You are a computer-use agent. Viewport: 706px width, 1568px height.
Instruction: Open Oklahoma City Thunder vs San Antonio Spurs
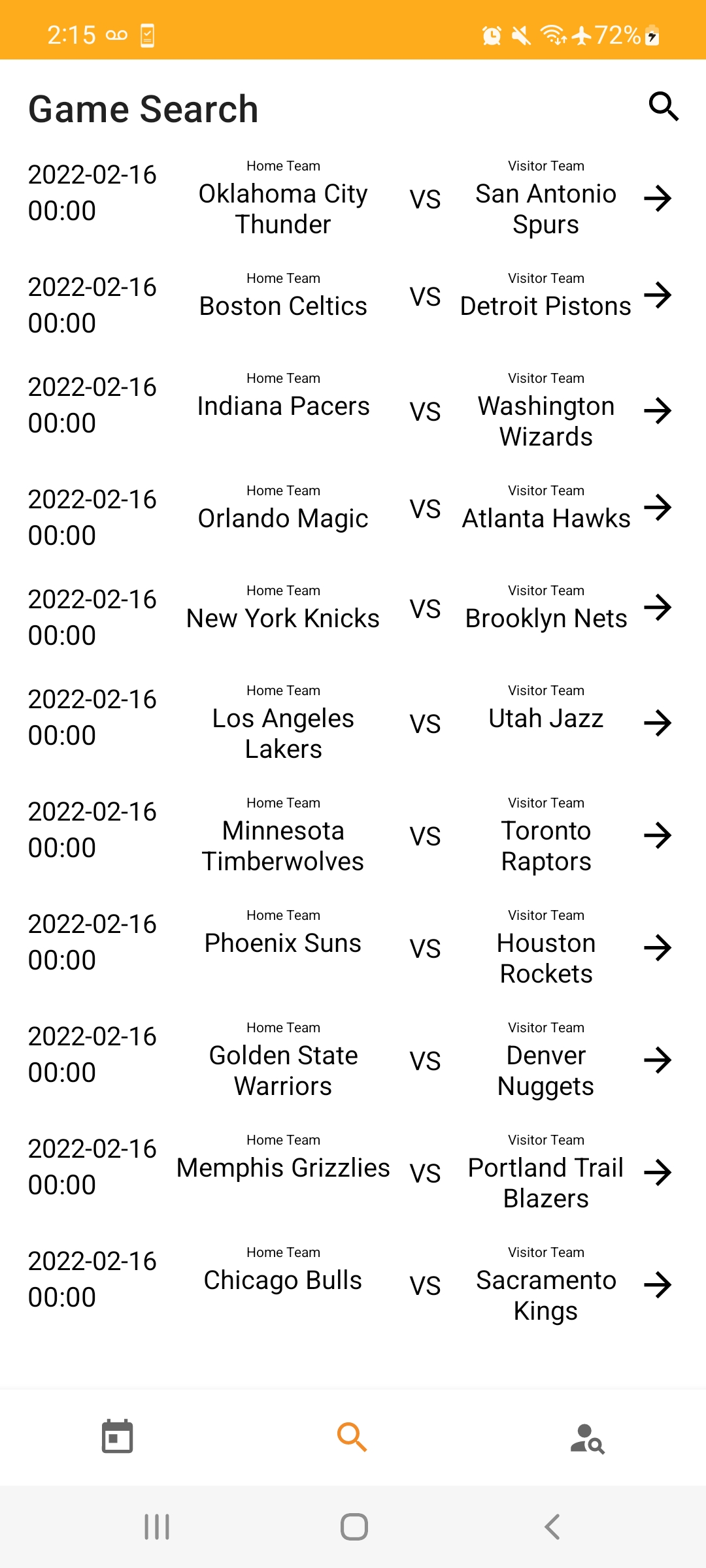point(658,199)
